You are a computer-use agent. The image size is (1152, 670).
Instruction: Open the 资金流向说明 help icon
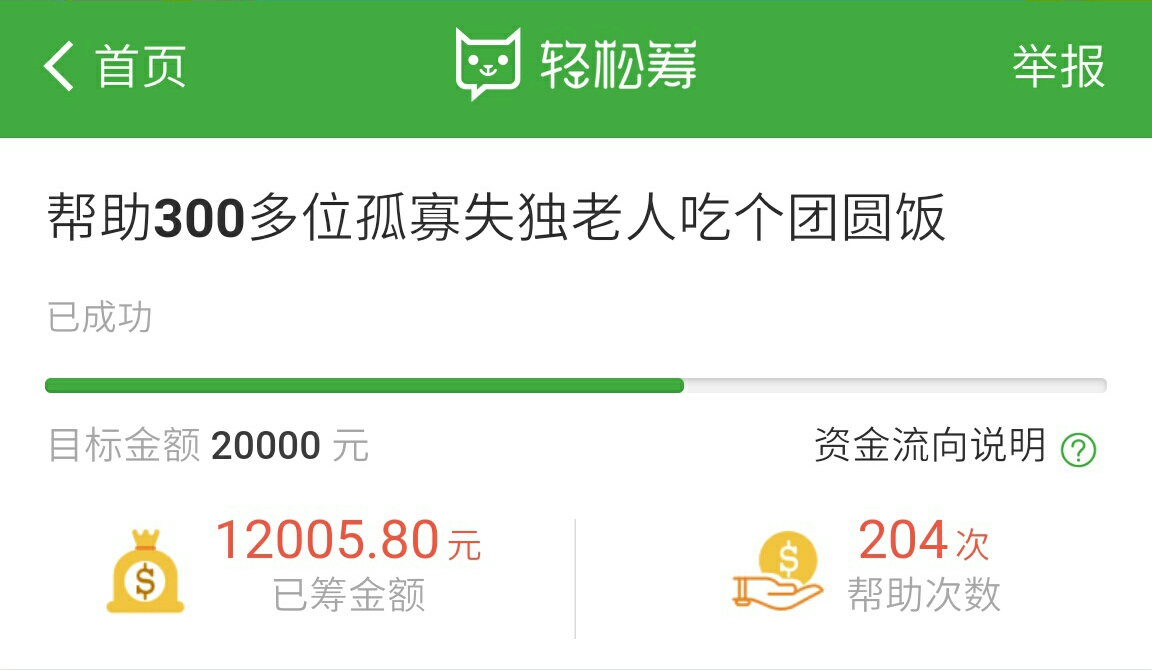[x=1078, y=450]
